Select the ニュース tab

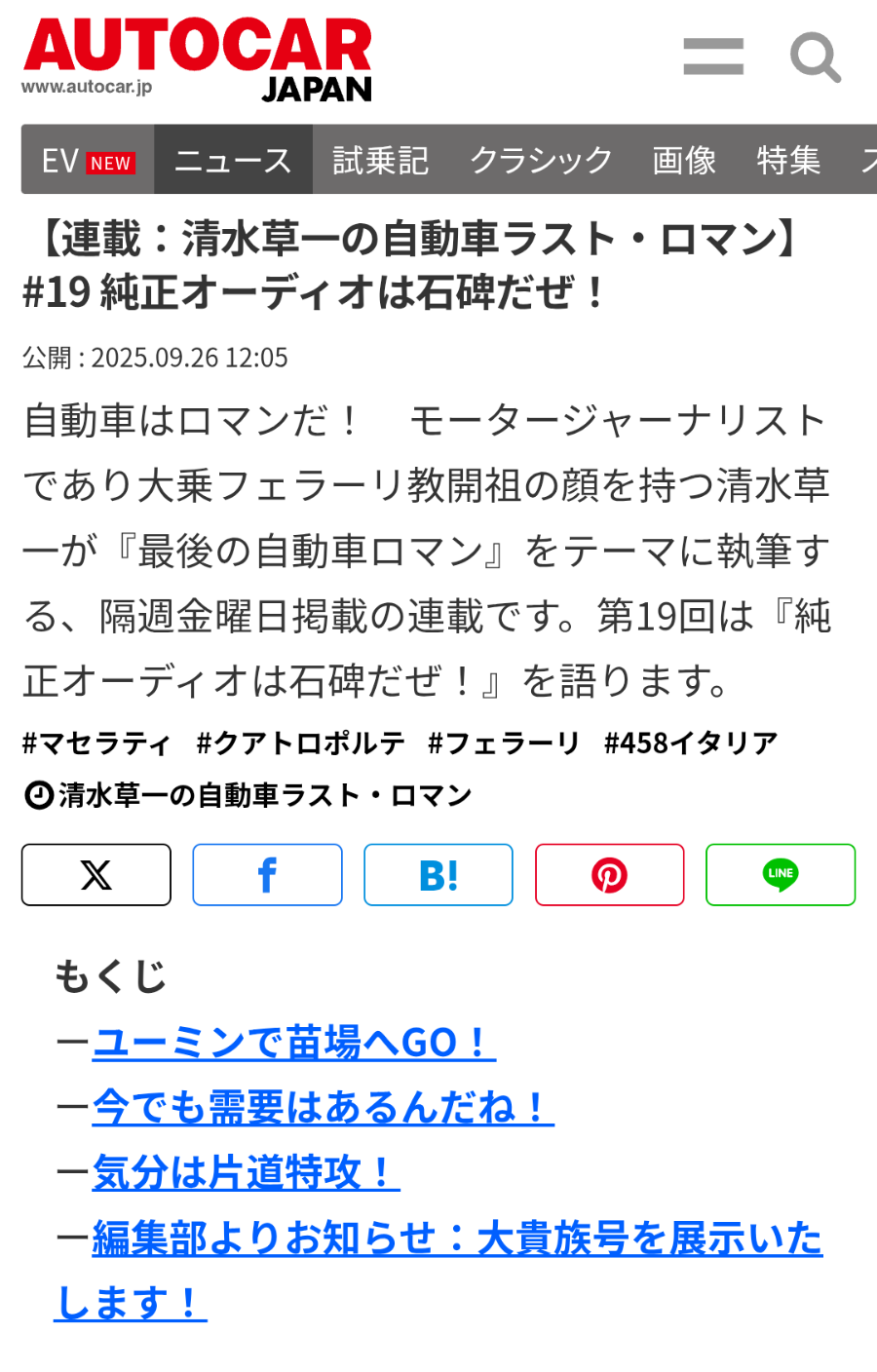[x=233, y=160]
